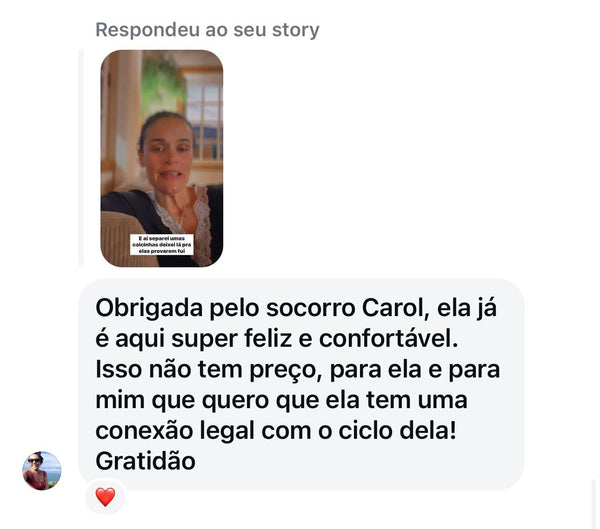Screen dimensions: 600x529
Task: Open the sender's profile picture
Action: (x=42, y=470)
